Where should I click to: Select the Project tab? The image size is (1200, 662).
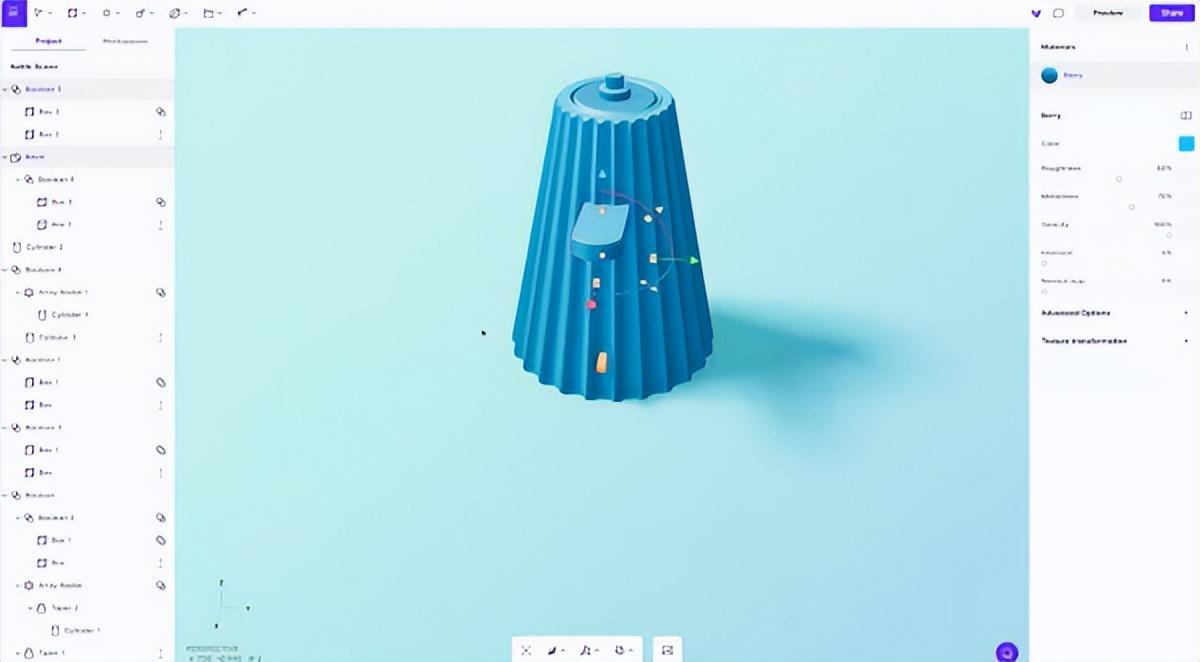tap(48, 41)
